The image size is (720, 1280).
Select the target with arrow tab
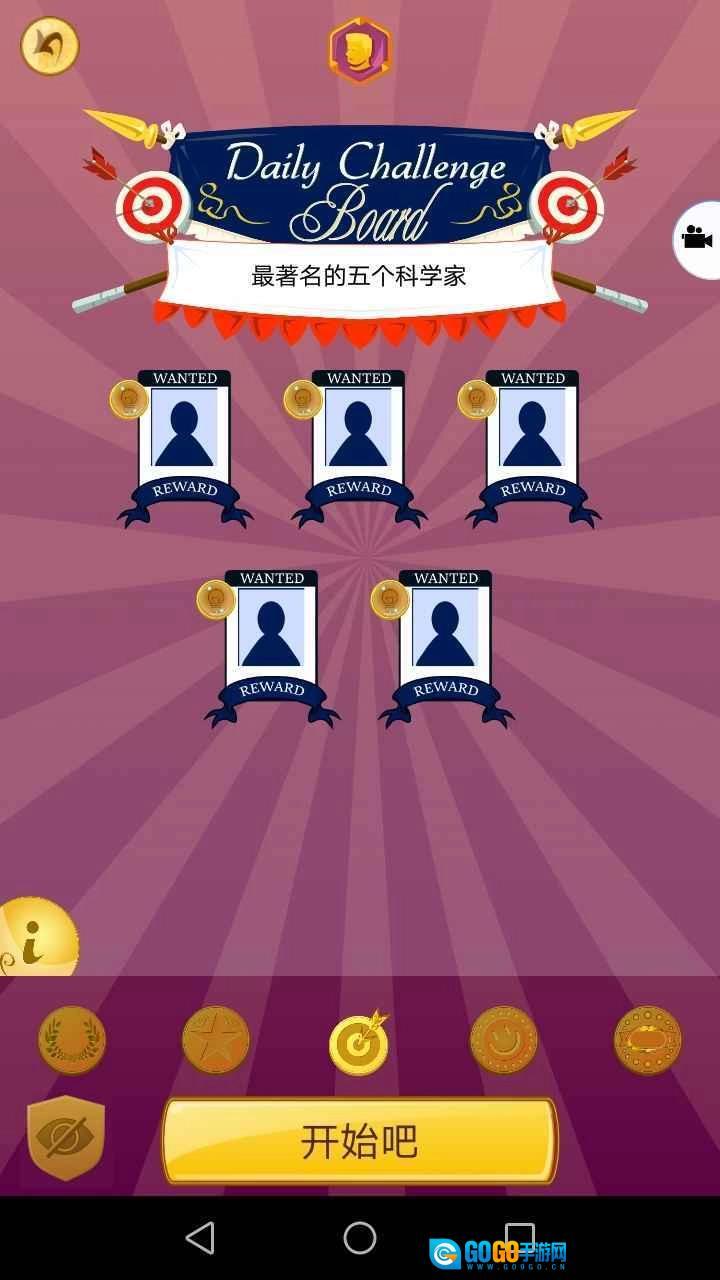point(359,1042)
